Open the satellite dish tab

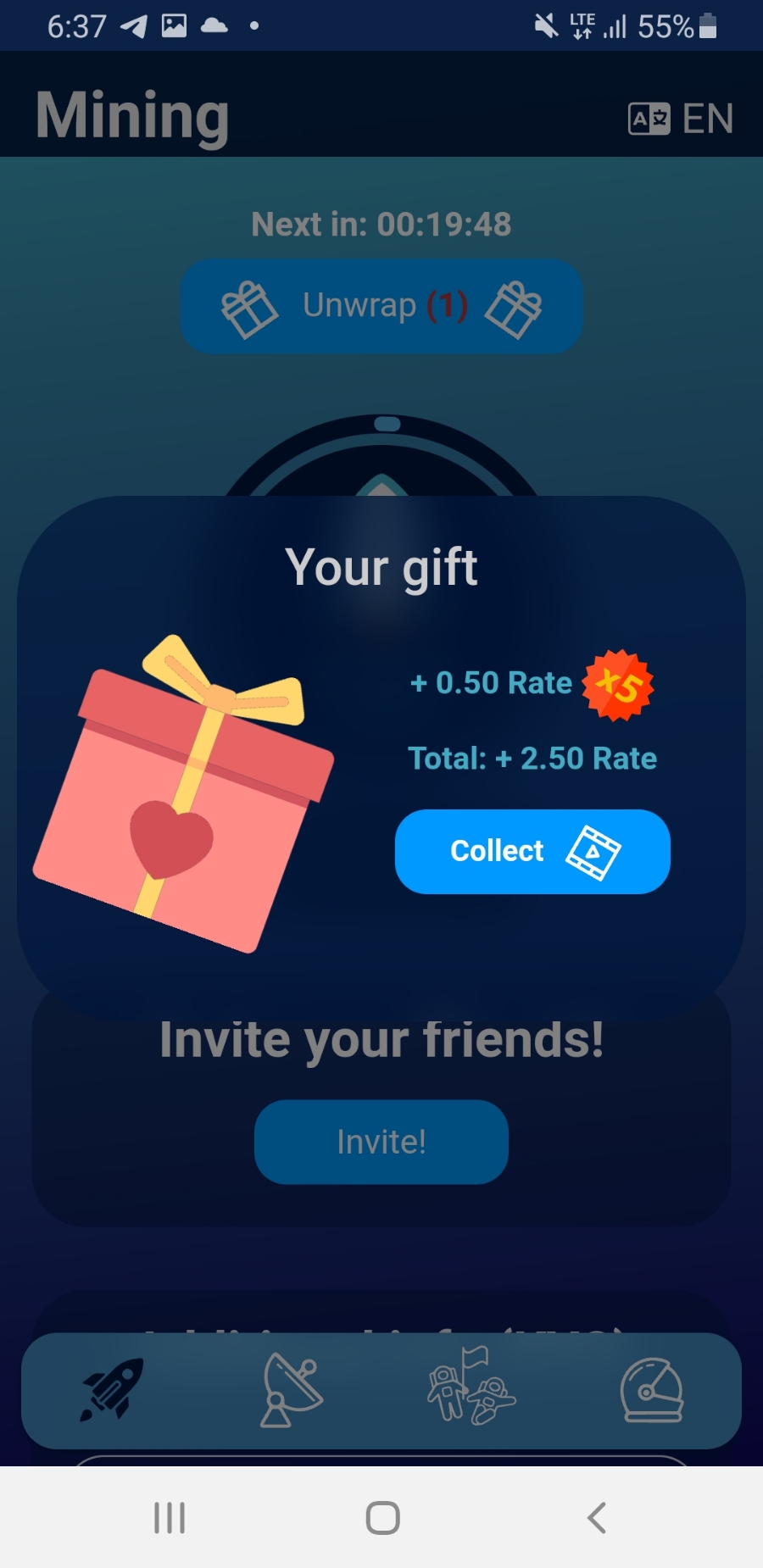[x=292, y=1390]
